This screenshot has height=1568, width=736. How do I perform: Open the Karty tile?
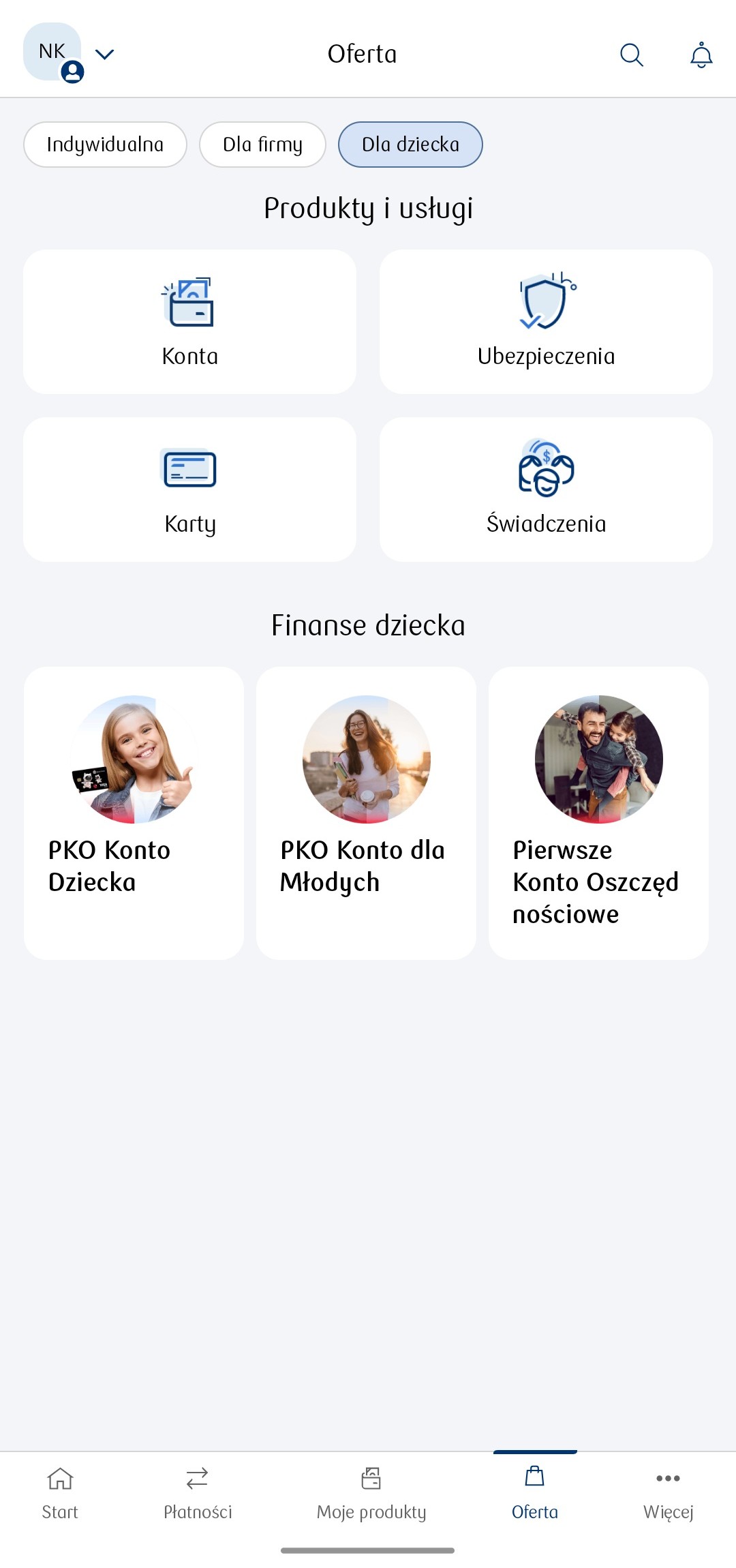[189, 489]
